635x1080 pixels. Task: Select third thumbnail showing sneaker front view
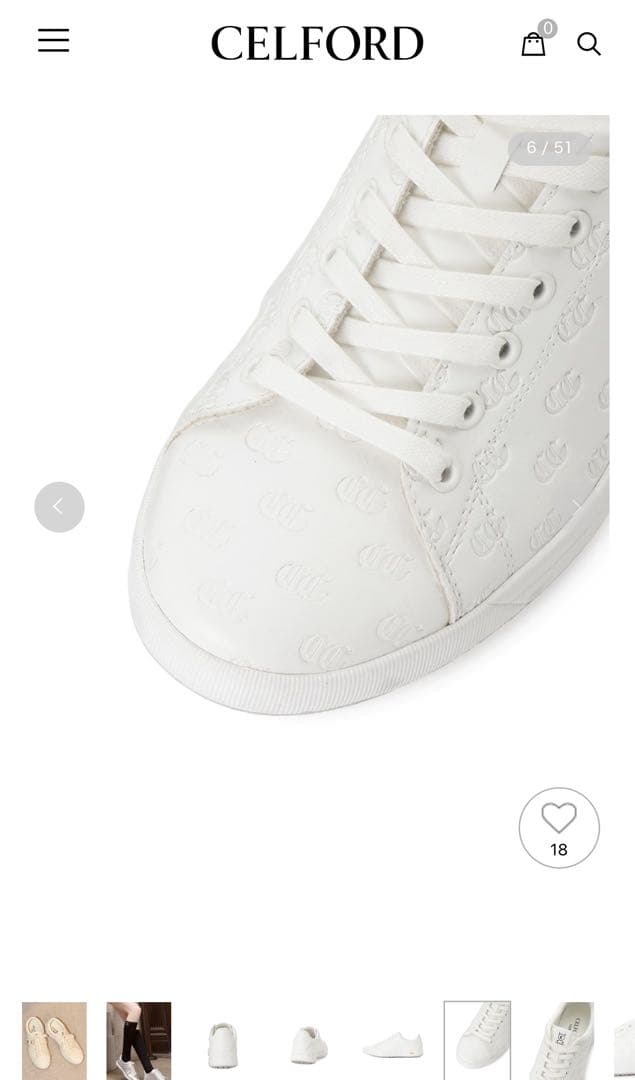click(x=223, y=1042)
